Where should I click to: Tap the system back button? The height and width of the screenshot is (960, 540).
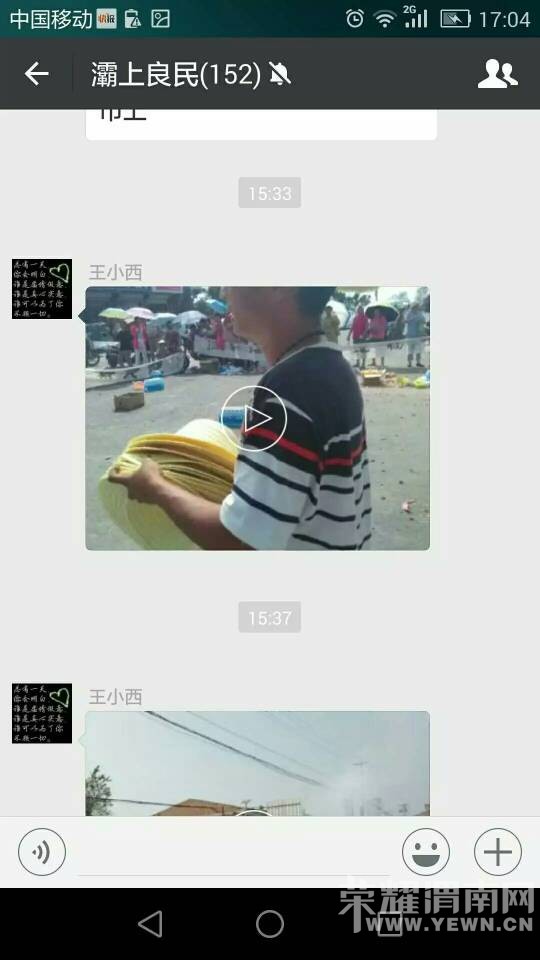click(x=151, y=924)
